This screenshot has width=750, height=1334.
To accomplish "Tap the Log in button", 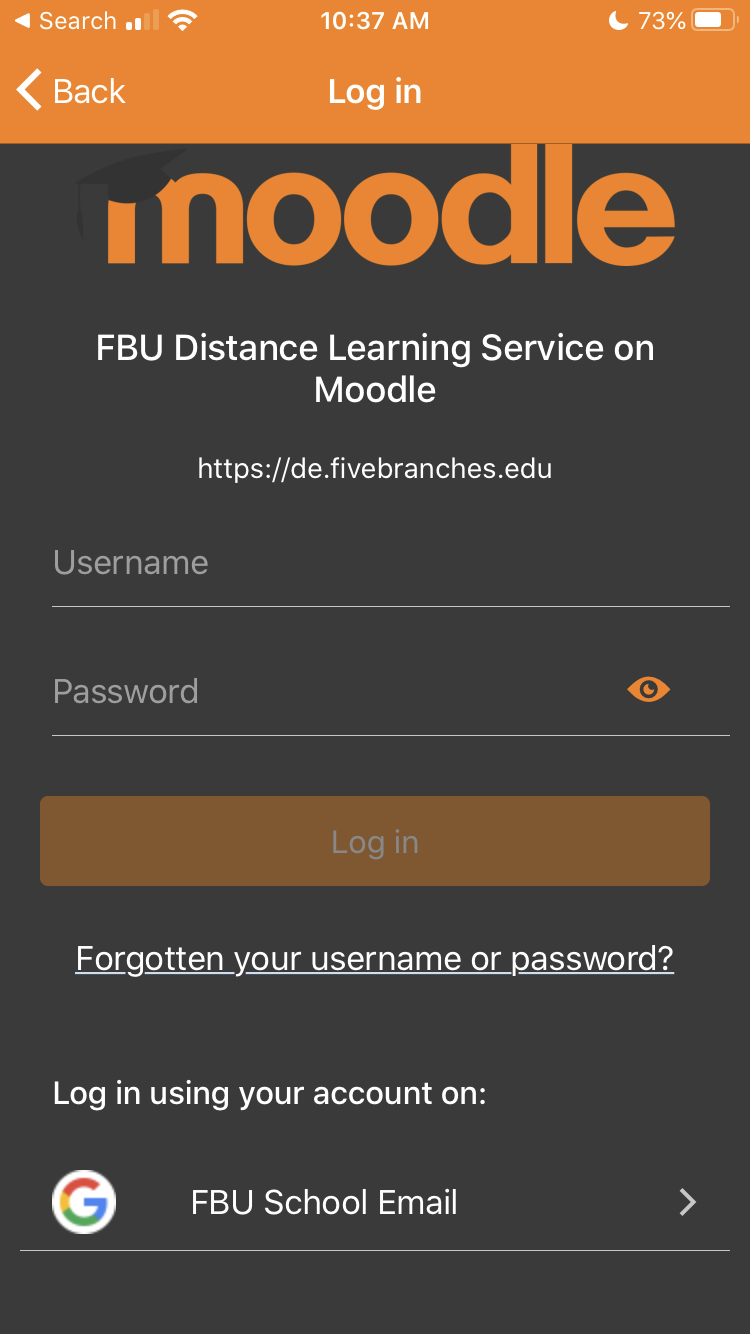I will click(375, 841).
